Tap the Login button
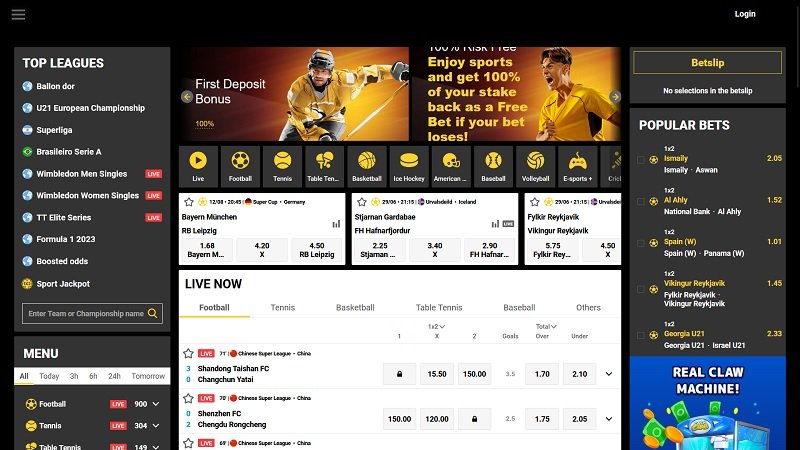800x450 pixels. [745, 14]
